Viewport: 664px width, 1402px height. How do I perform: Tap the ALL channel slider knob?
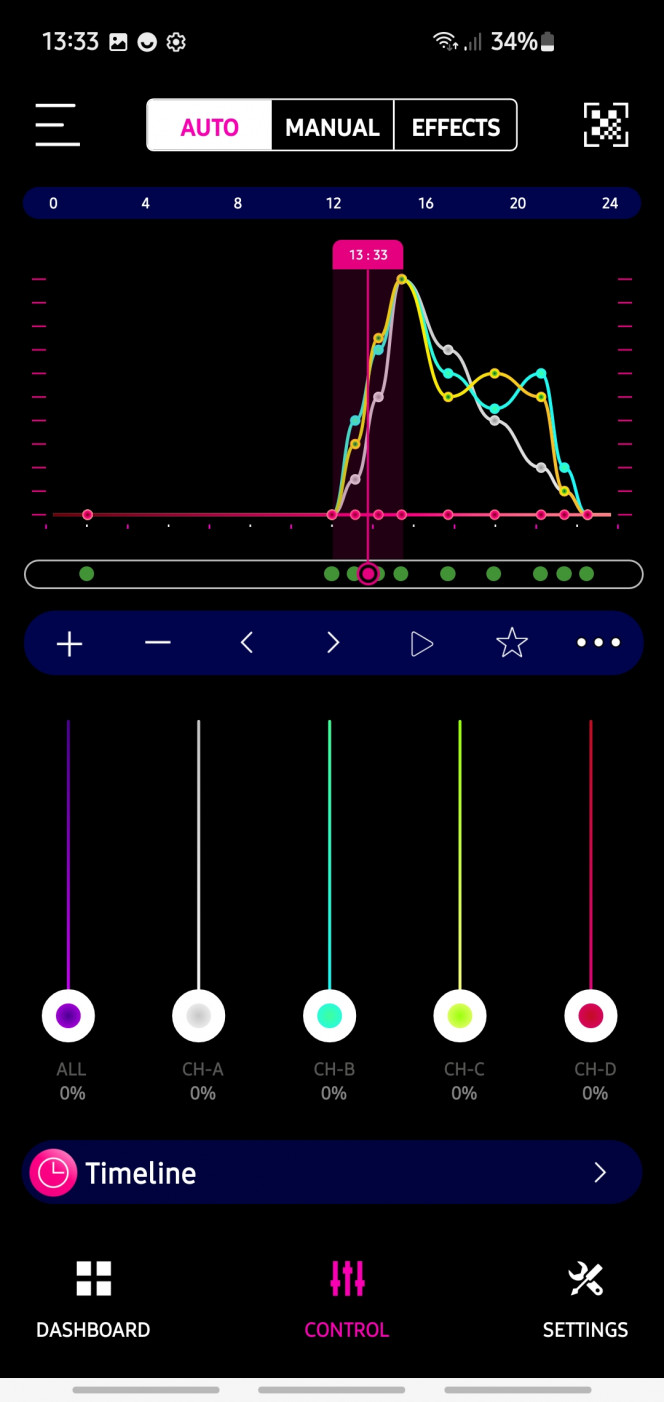tap(68, 1016)
